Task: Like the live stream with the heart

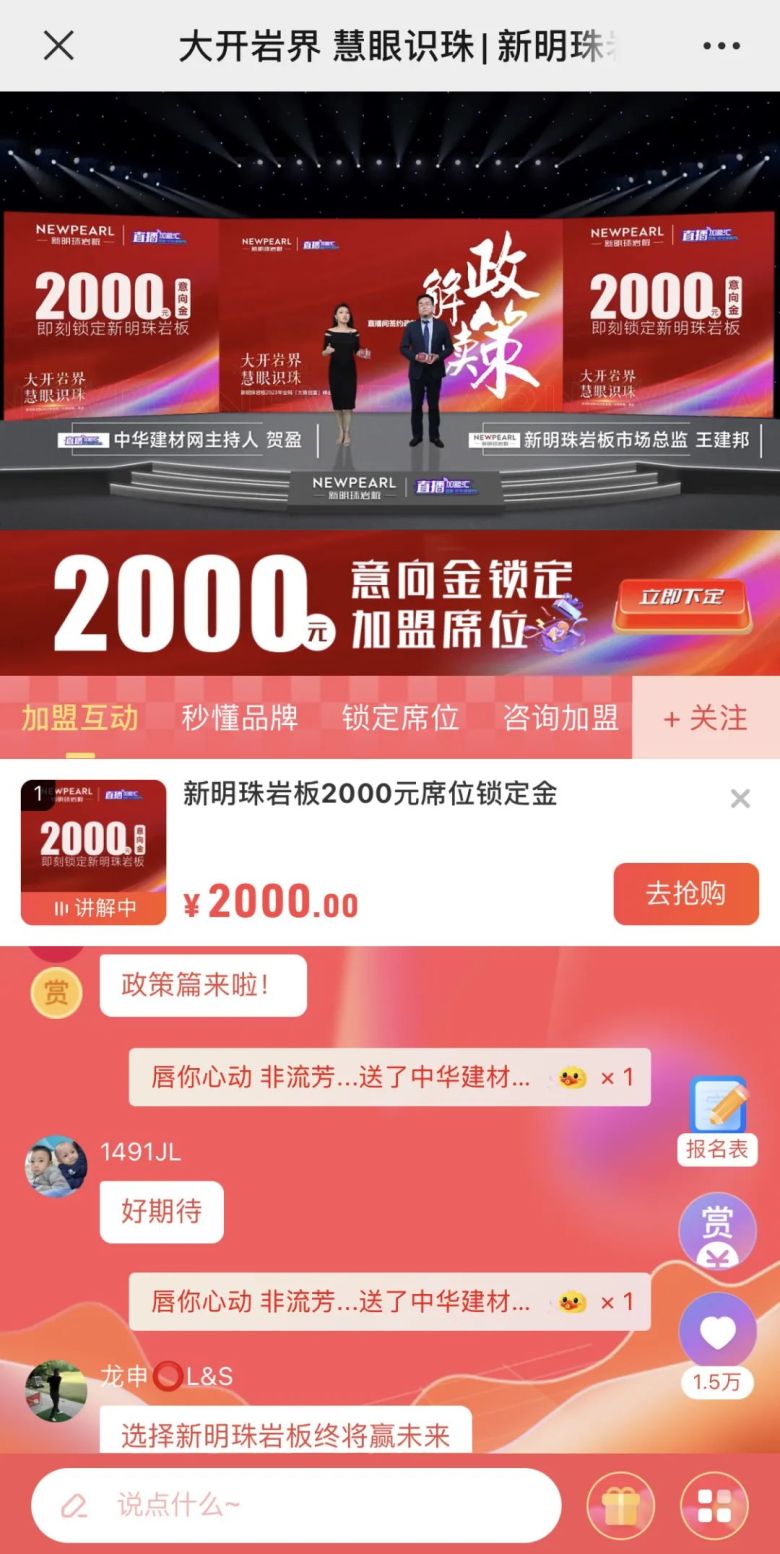Action: tap(717, 1333)
